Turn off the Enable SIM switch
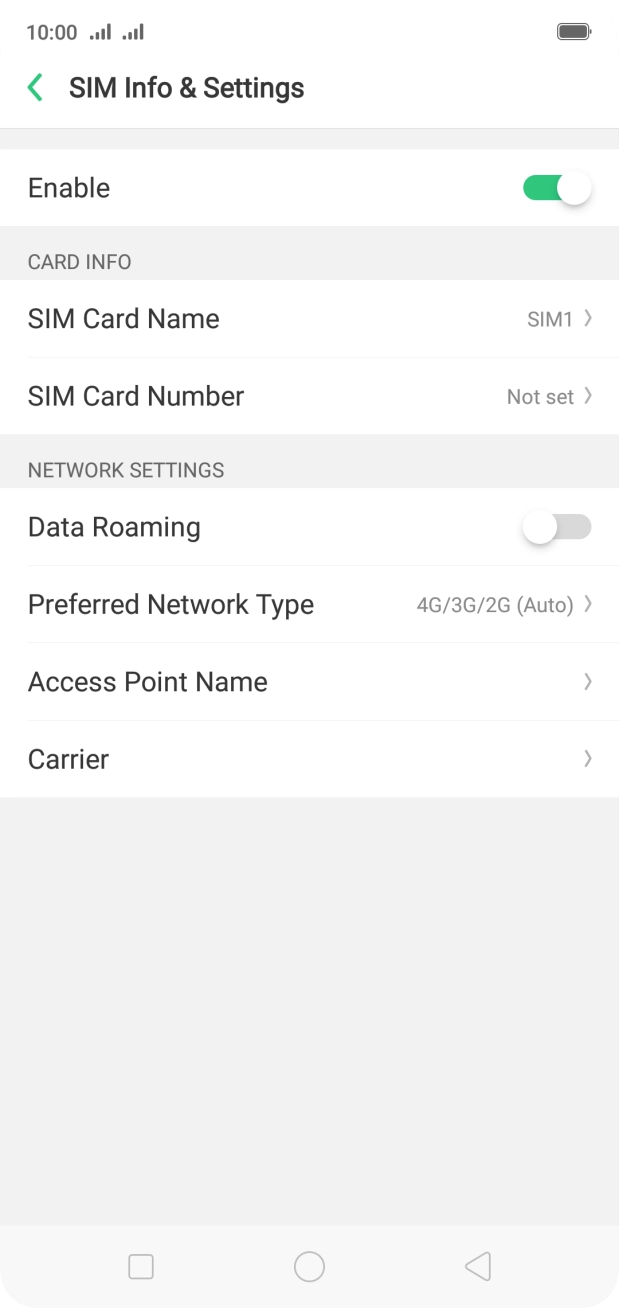Screen dimensions: 619x1308 pos(557,188)
